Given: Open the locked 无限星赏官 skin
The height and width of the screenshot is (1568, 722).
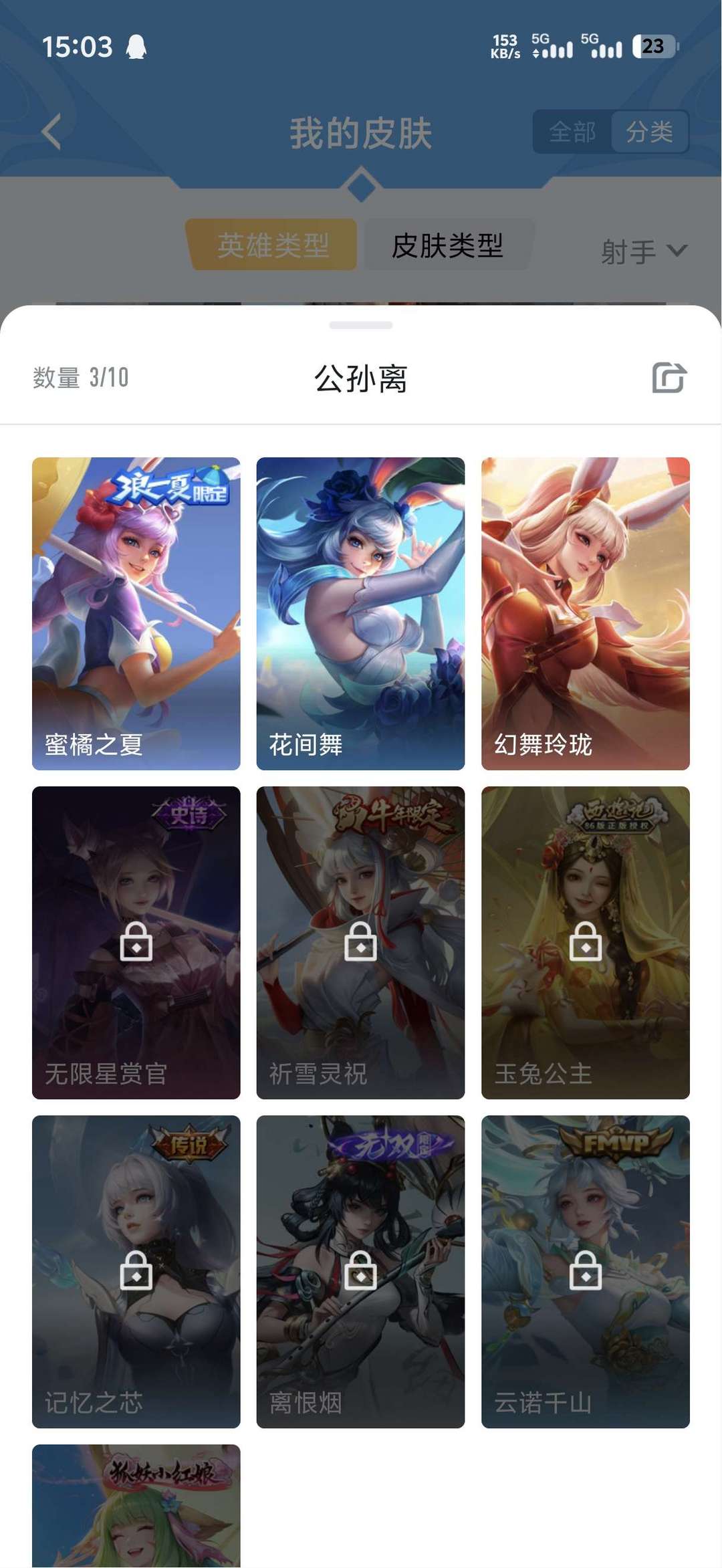Looking at the screenshot, I should tap(136, 942).
